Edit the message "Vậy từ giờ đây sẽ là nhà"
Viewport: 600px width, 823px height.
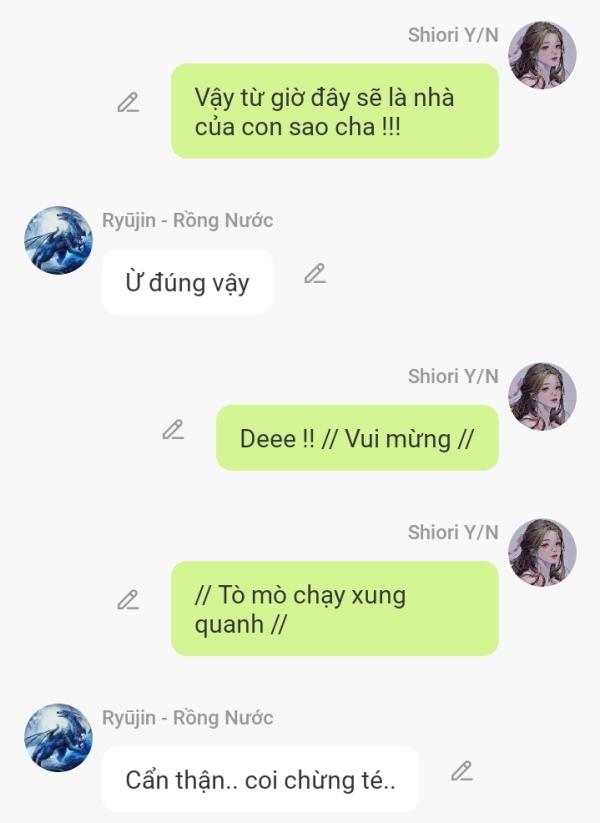(x=128, y=102)
